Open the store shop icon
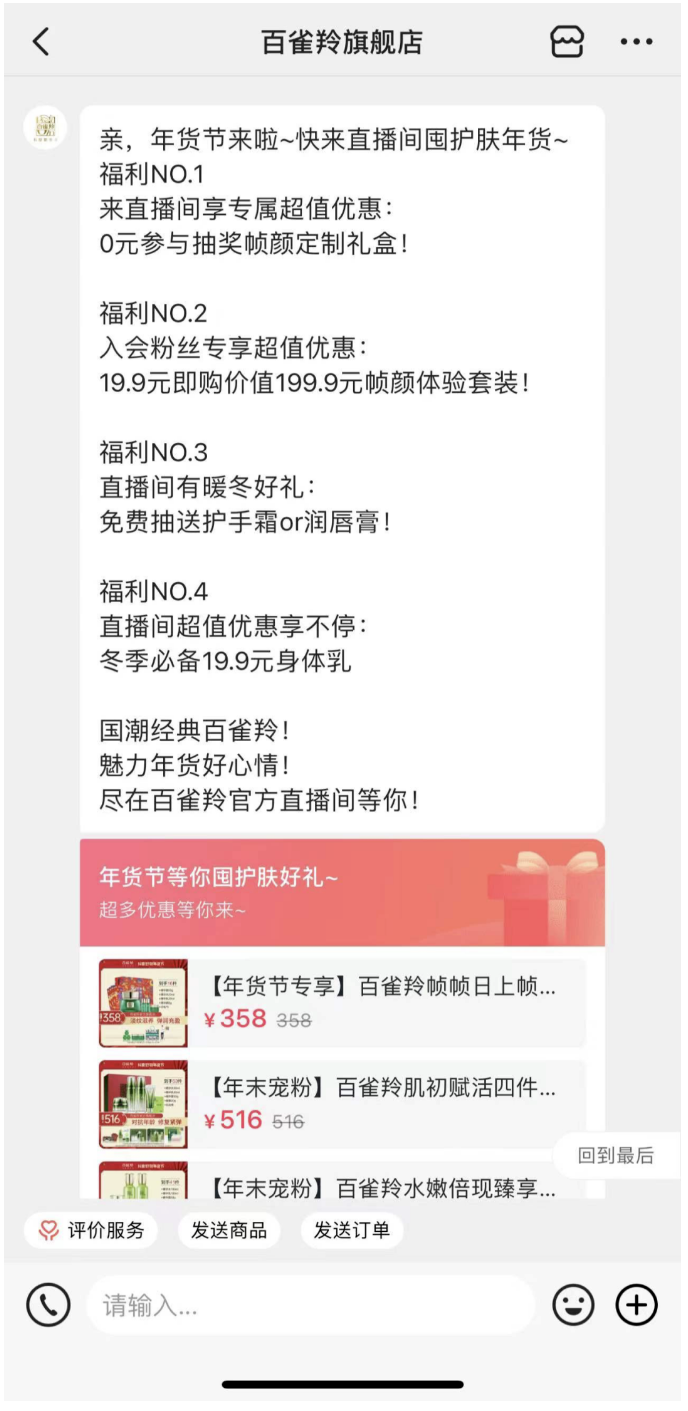The width and height of the screenshot is (688, 1411). (567, 42)
